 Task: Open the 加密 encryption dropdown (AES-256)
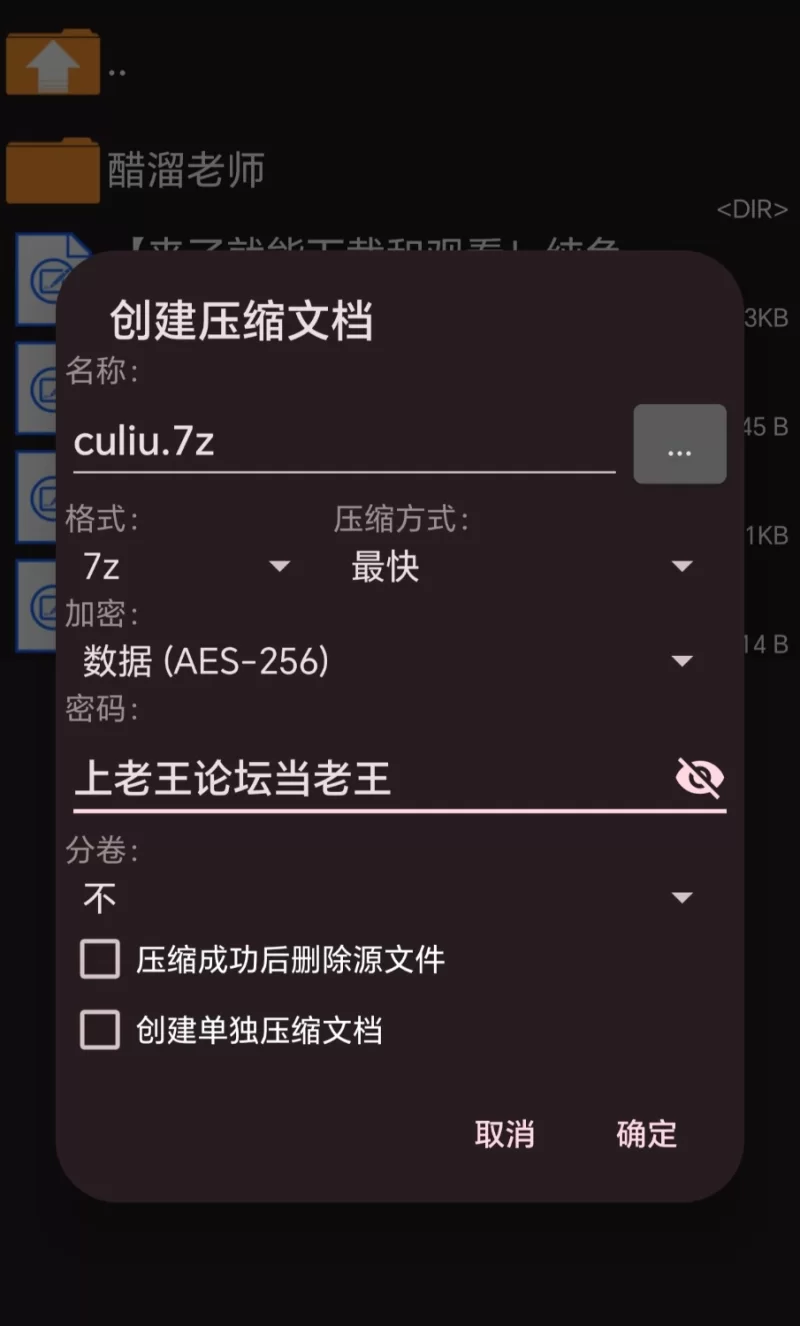coord(385,661)
